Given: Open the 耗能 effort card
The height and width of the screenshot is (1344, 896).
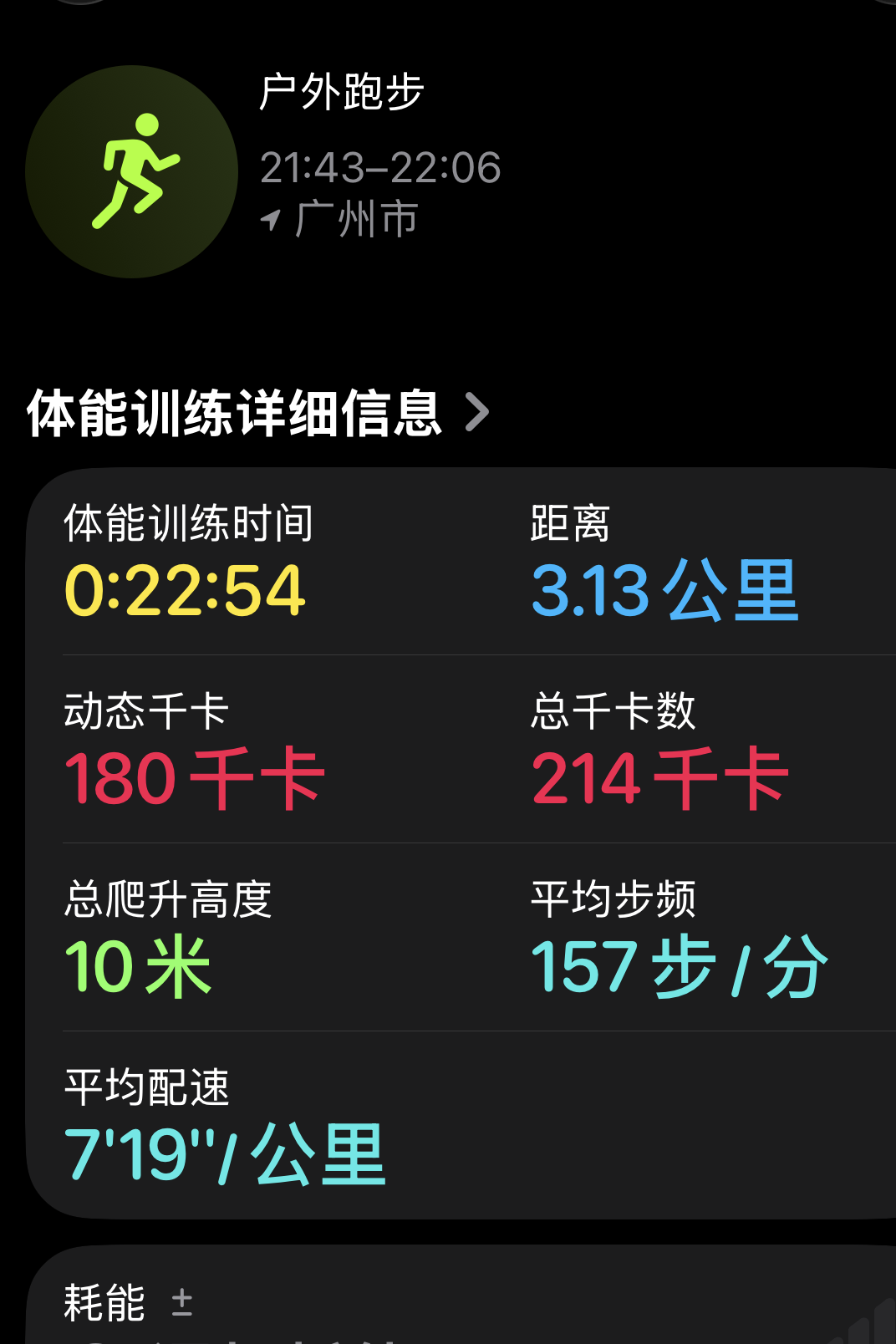Looking at the screenshot, I should coord(460,1300).
